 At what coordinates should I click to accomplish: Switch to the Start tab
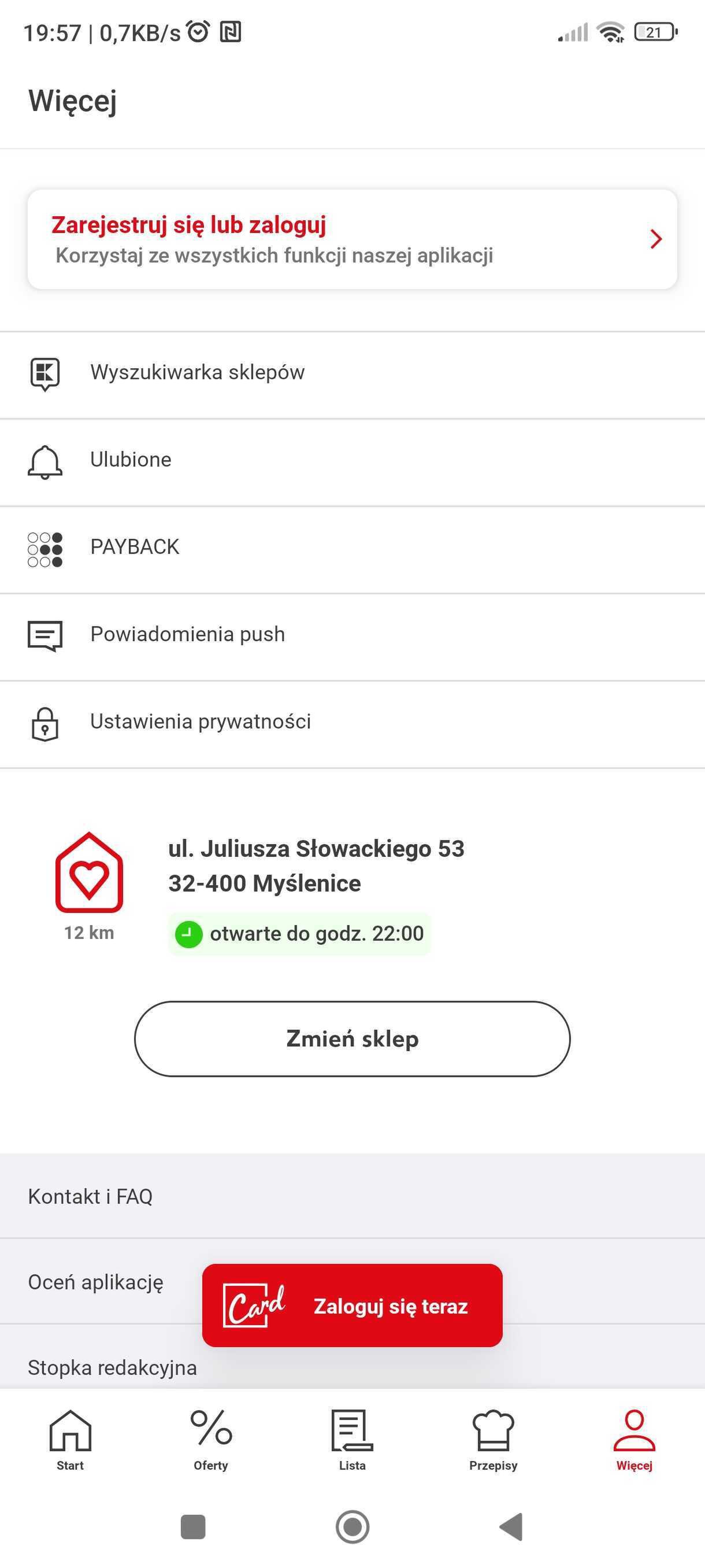pyautogui.click(x=70, y=1440)
